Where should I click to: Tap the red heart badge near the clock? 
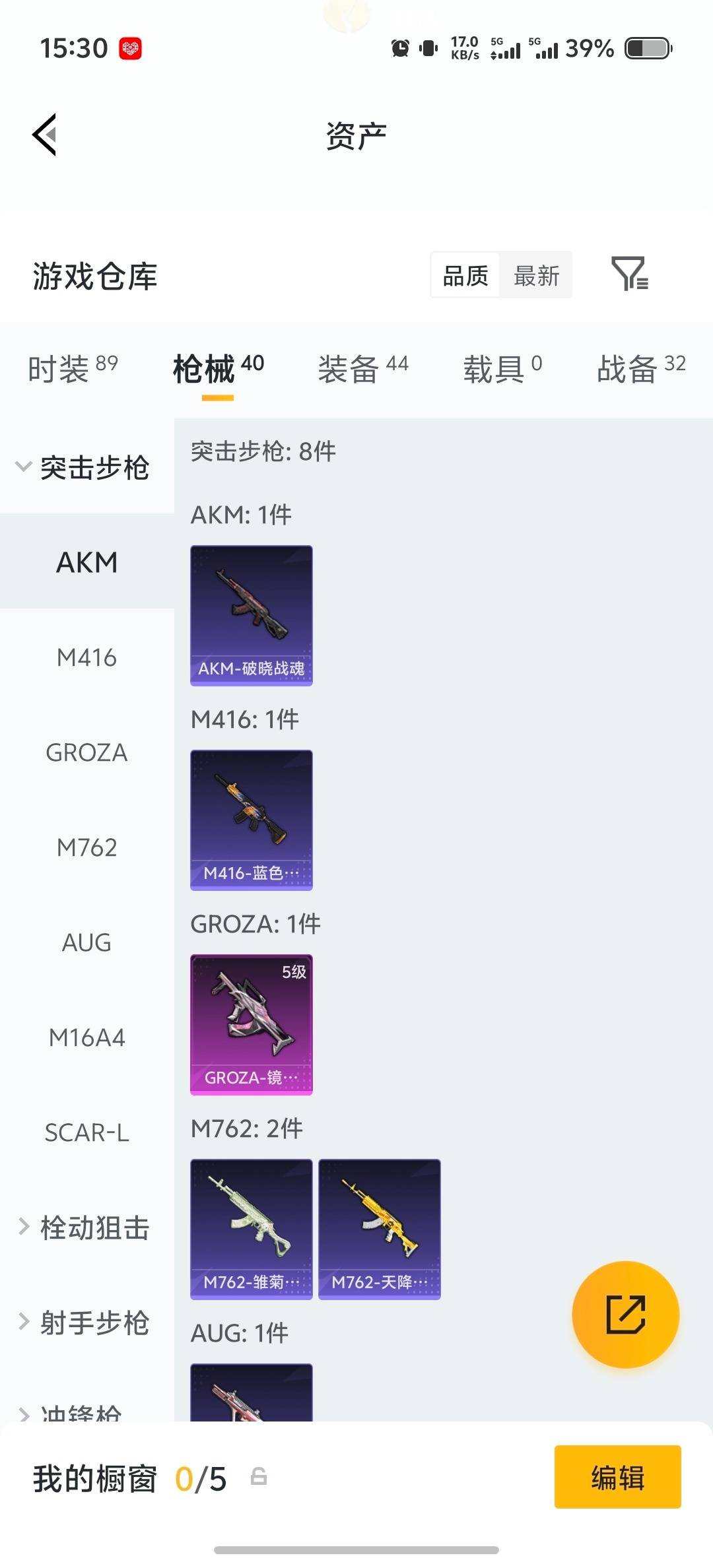coord(131,48)
